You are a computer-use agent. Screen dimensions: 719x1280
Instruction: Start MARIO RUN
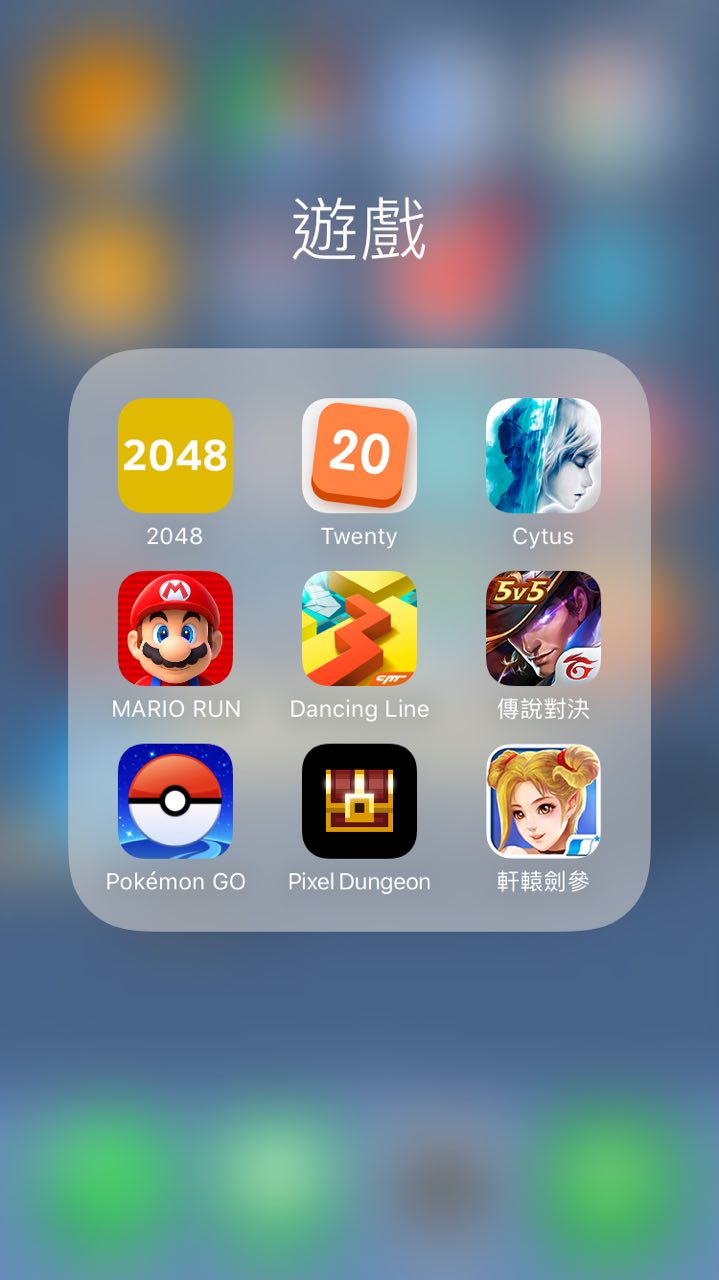175,628
